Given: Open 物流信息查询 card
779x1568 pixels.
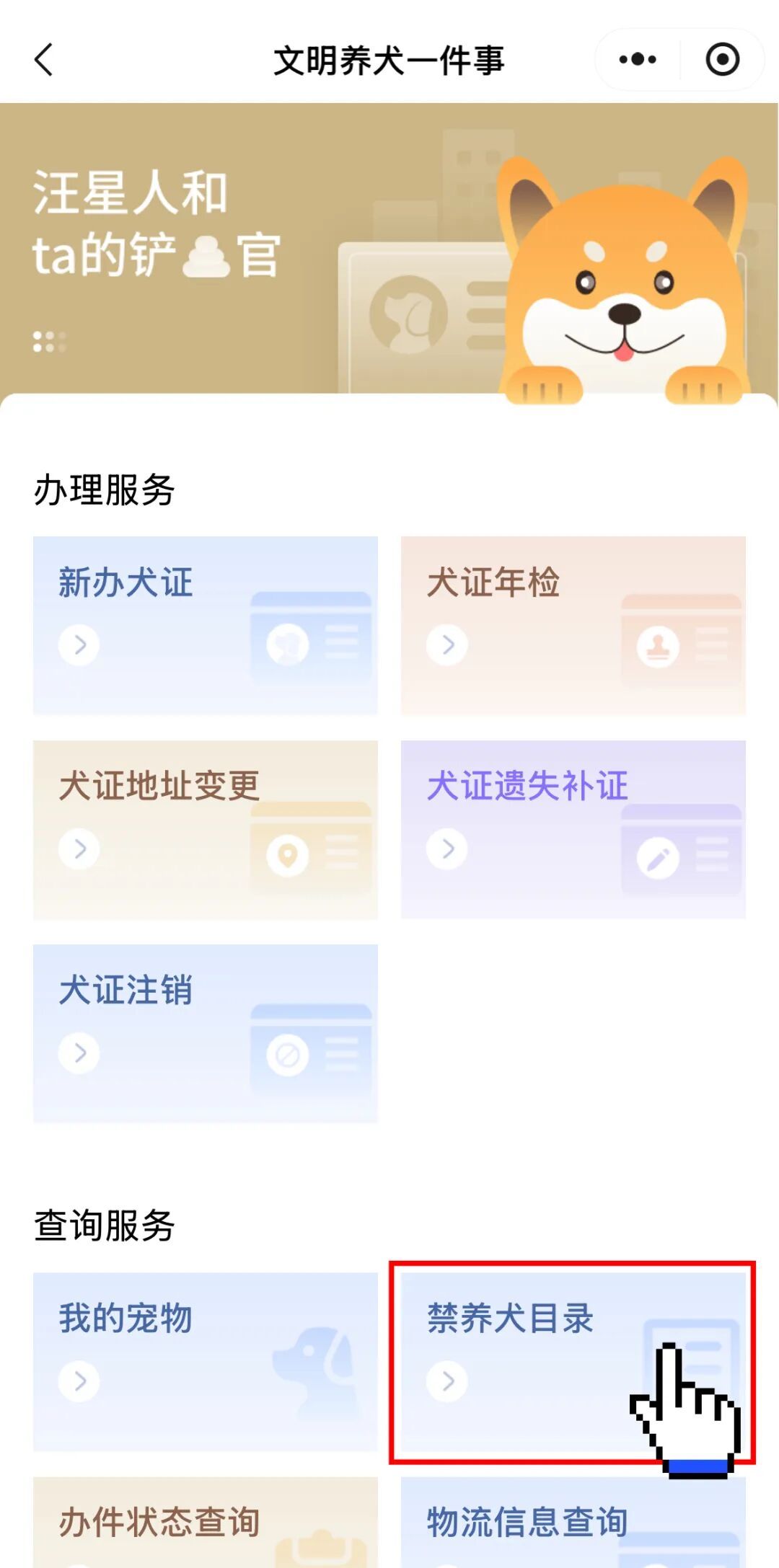Looking at the screenshot, I should (573, 1521).
